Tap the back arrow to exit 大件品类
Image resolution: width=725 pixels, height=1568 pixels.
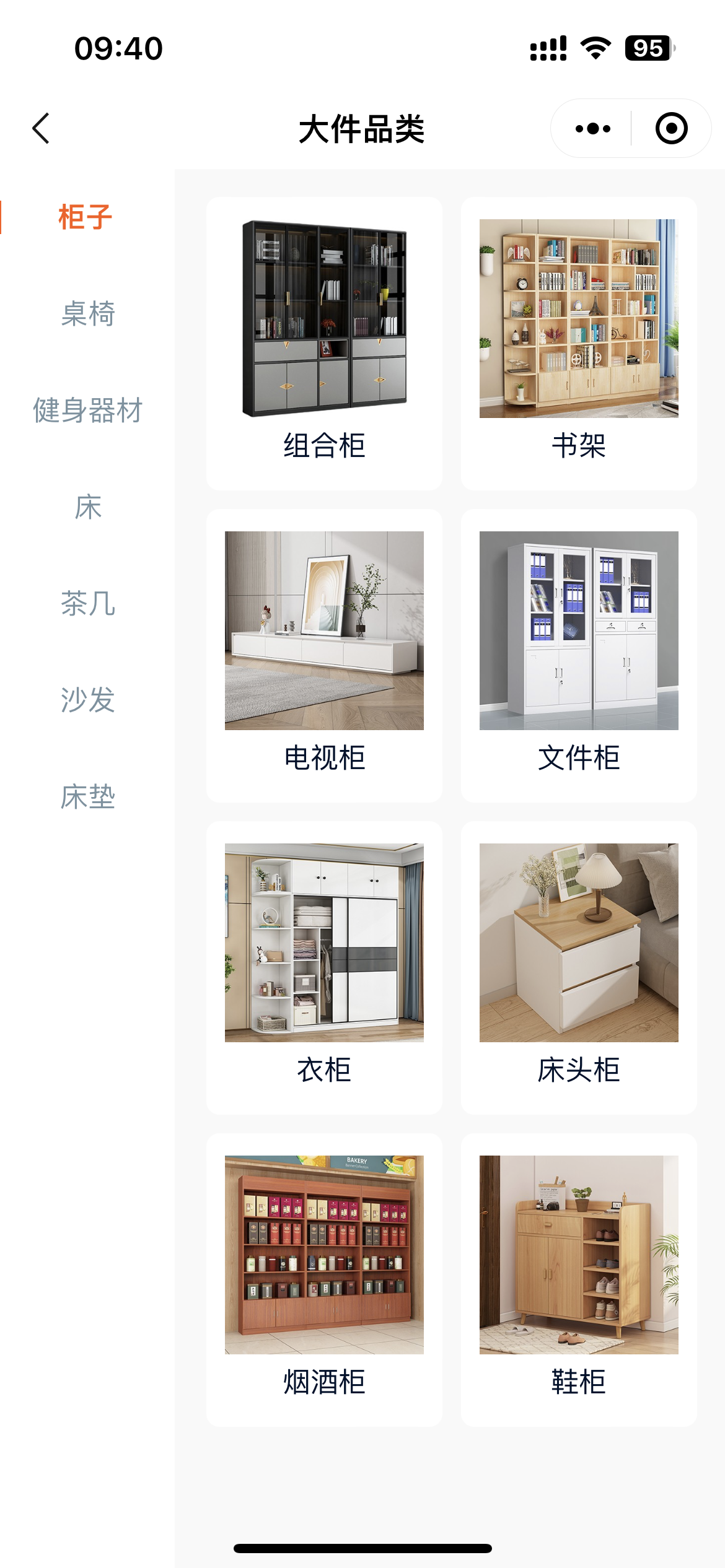click(x=40, y=129)
